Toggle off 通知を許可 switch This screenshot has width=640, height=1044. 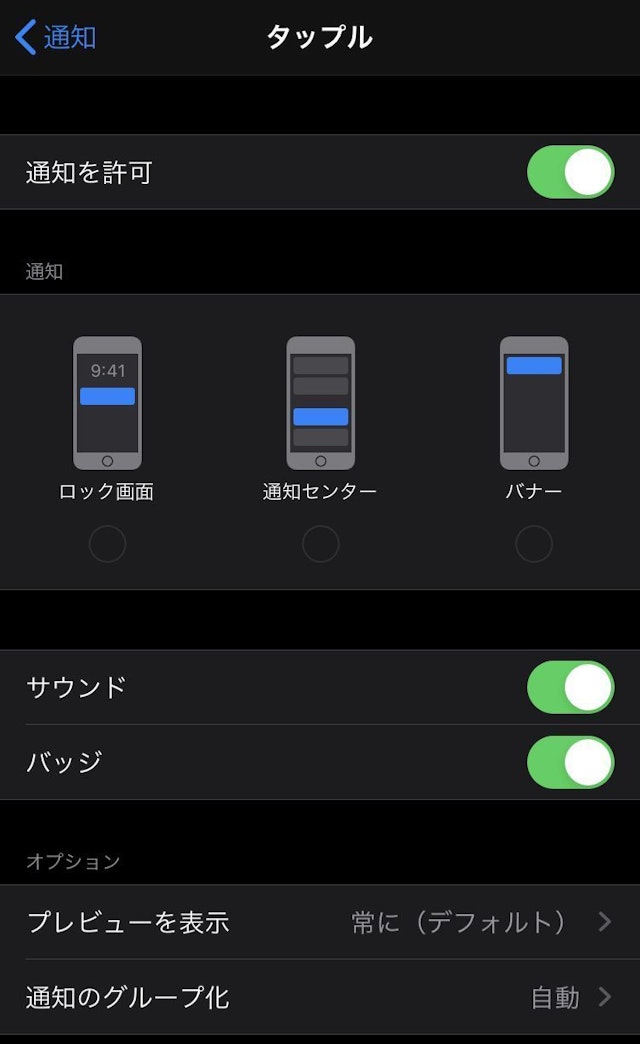[570, 172]
